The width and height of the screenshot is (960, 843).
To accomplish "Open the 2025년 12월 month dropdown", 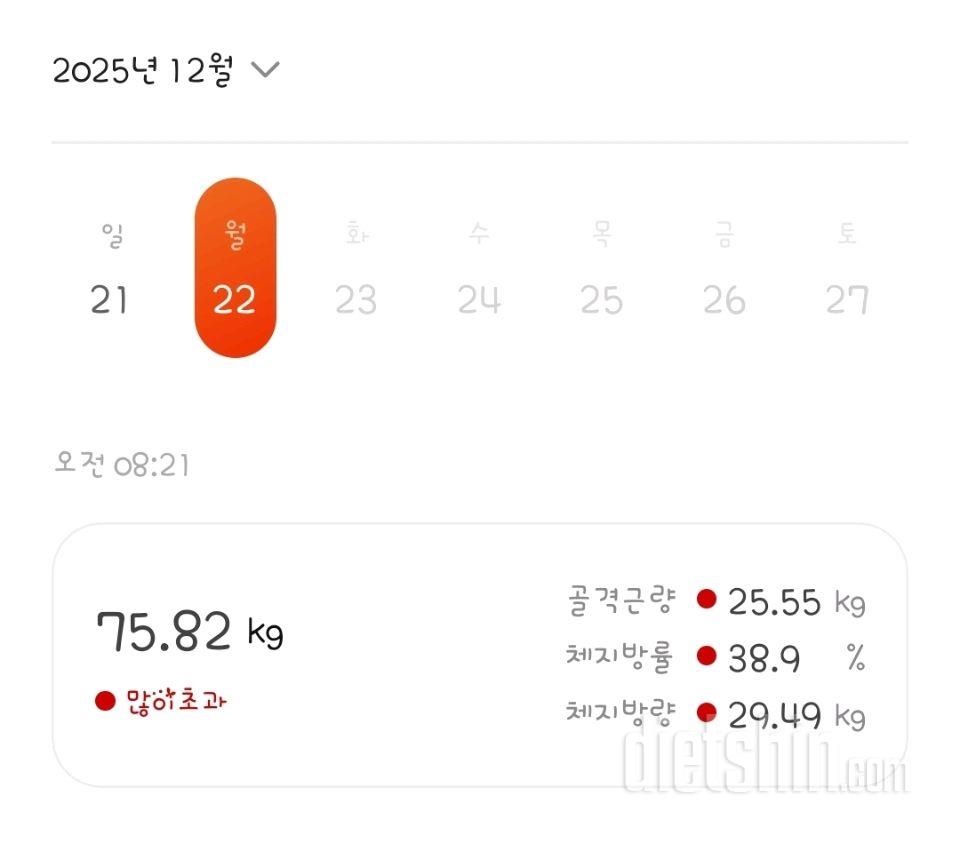I will (166, 71).
